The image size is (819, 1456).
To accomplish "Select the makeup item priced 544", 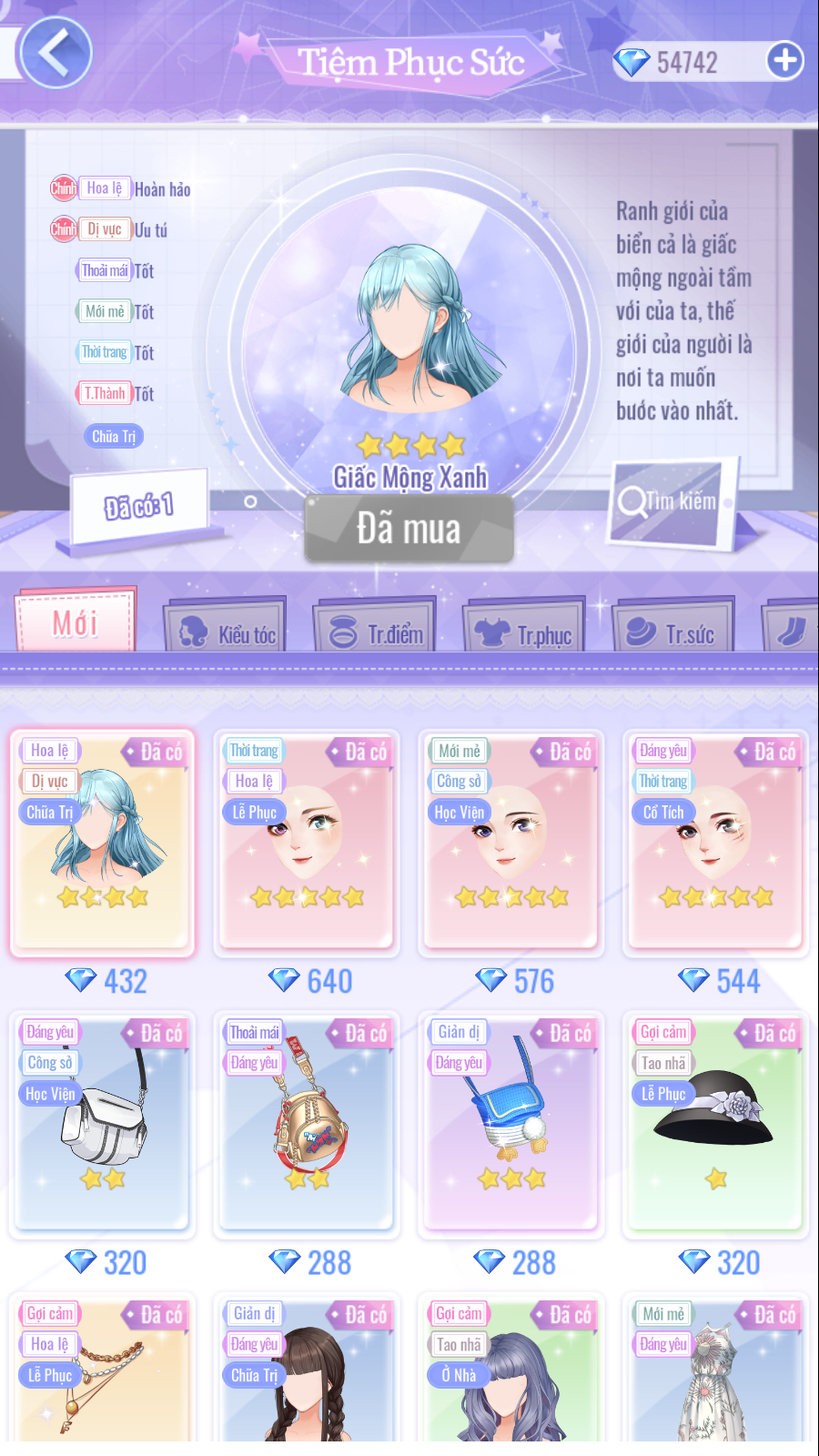I will tap(716, 842).
